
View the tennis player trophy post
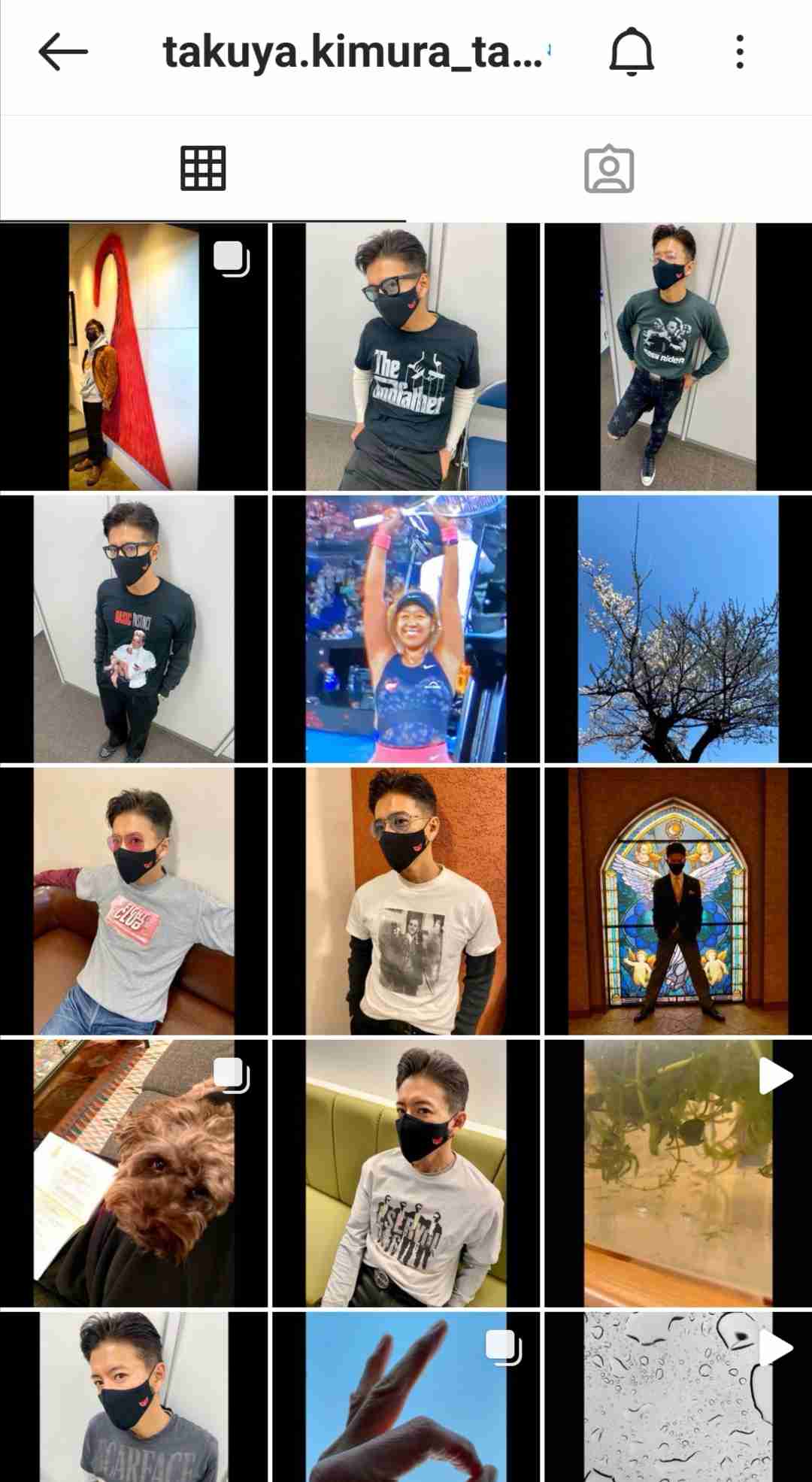point(406,629)
